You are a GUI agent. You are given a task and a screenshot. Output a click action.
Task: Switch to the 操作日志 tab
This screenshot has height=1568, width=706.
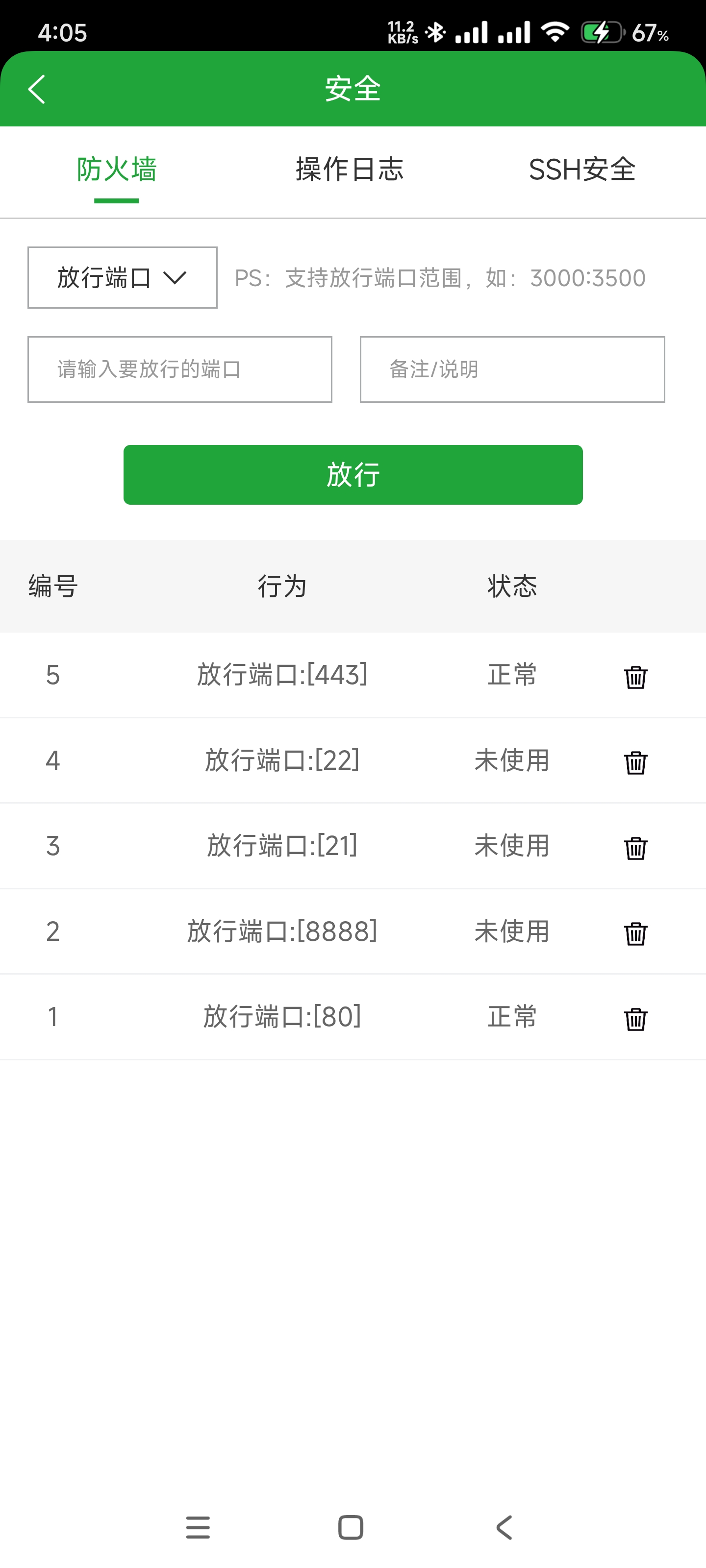[350, 169]
